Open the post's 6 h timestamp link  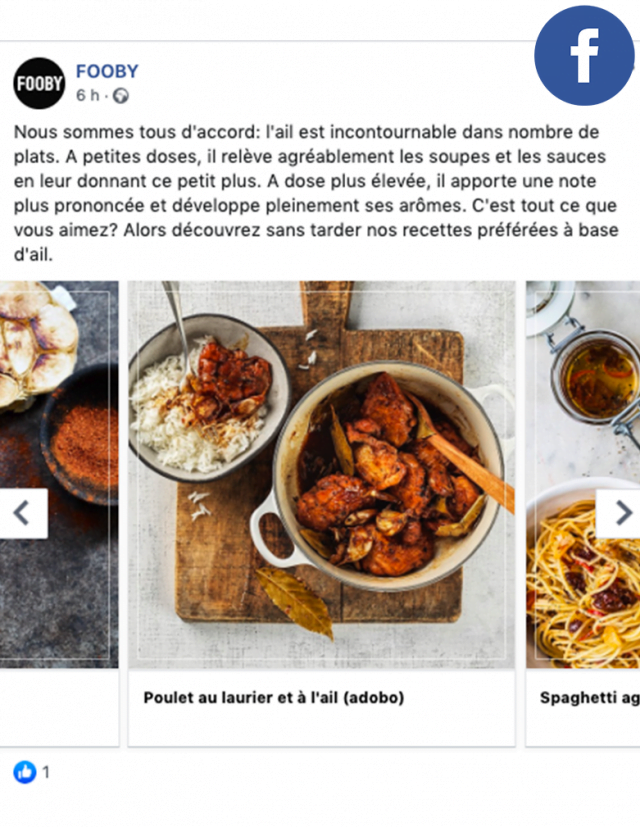88,96
